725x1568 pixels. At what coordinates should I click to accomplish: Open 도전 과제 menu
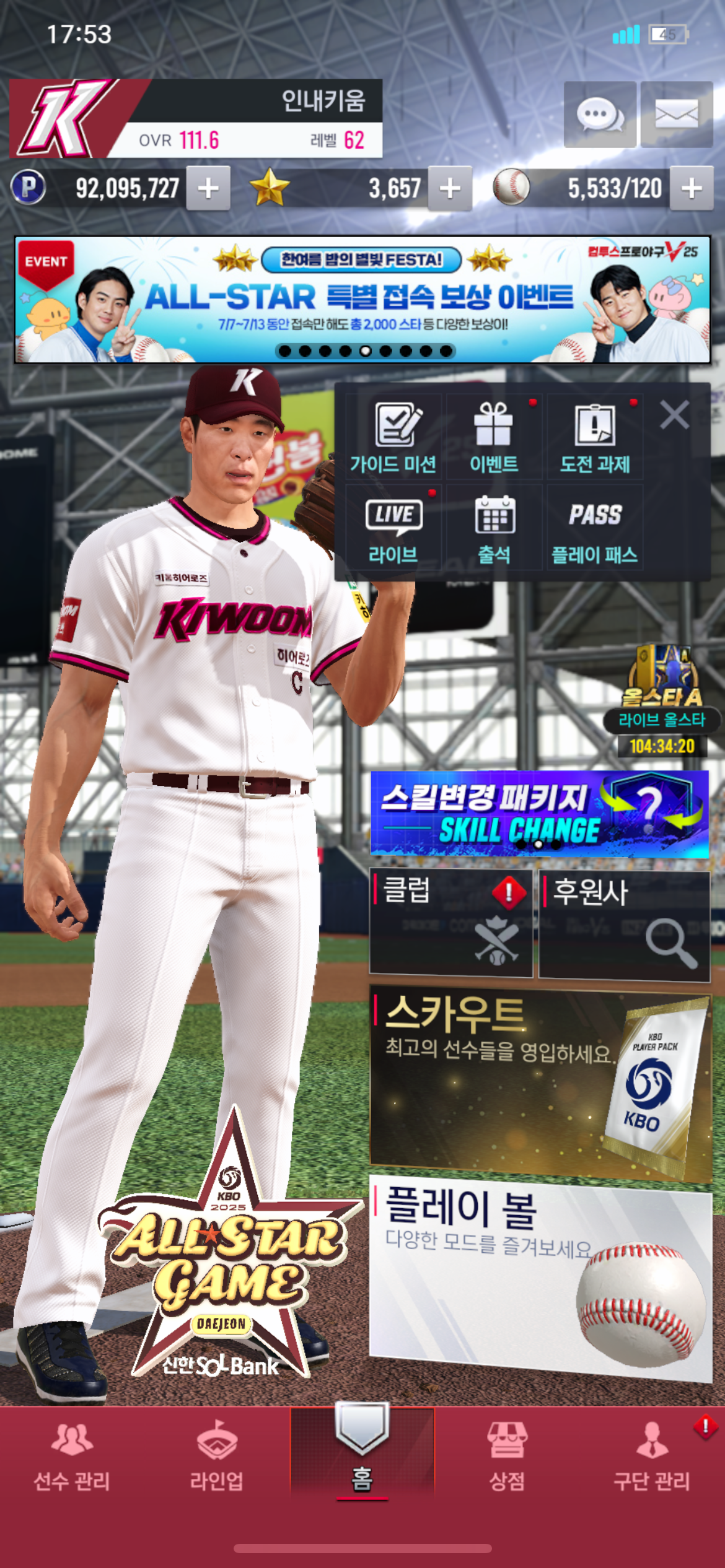595,437
